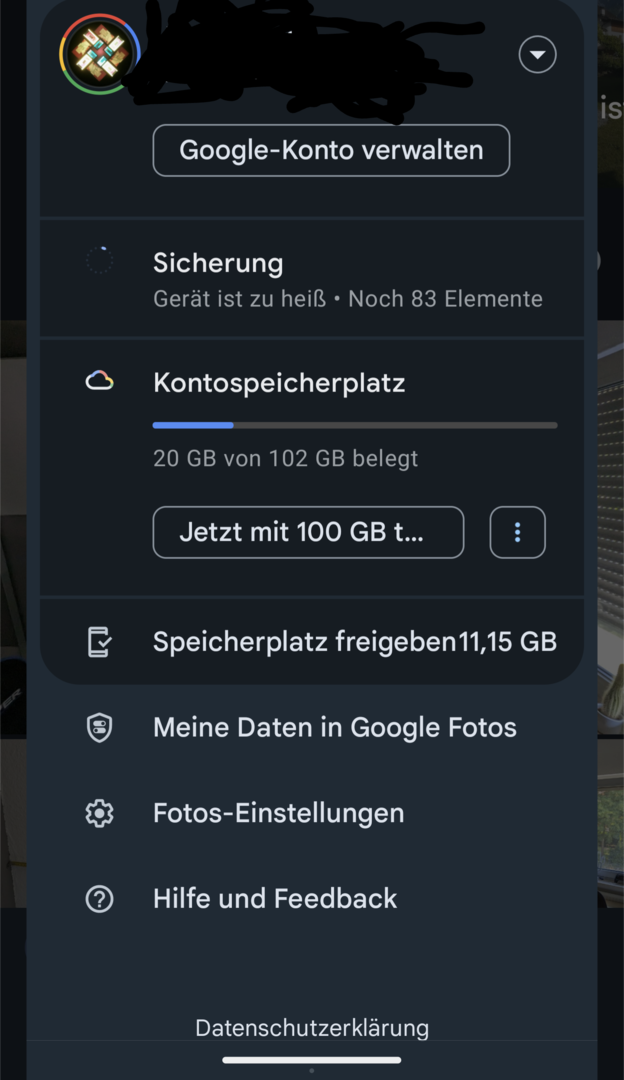Tap the profile avatar picture
The image size is (624, 1080).
(98, 52)
